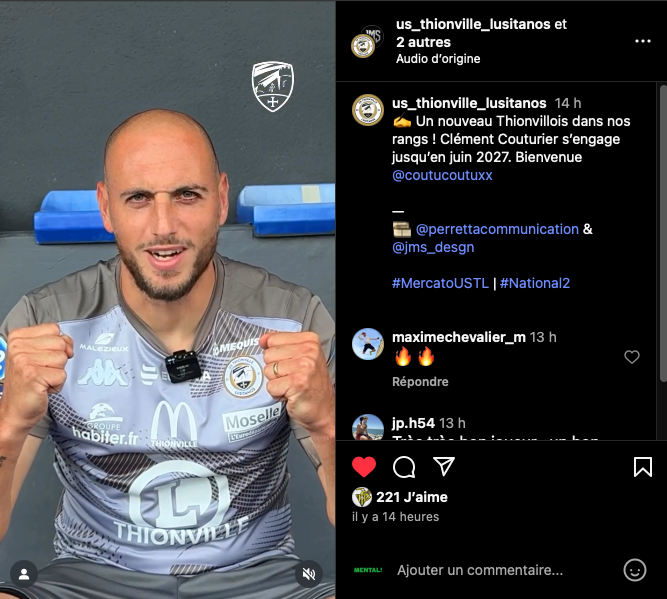Open the emoji picker for comments
Viewport: 667px width, 599px height.
click(x=635, y=570)
